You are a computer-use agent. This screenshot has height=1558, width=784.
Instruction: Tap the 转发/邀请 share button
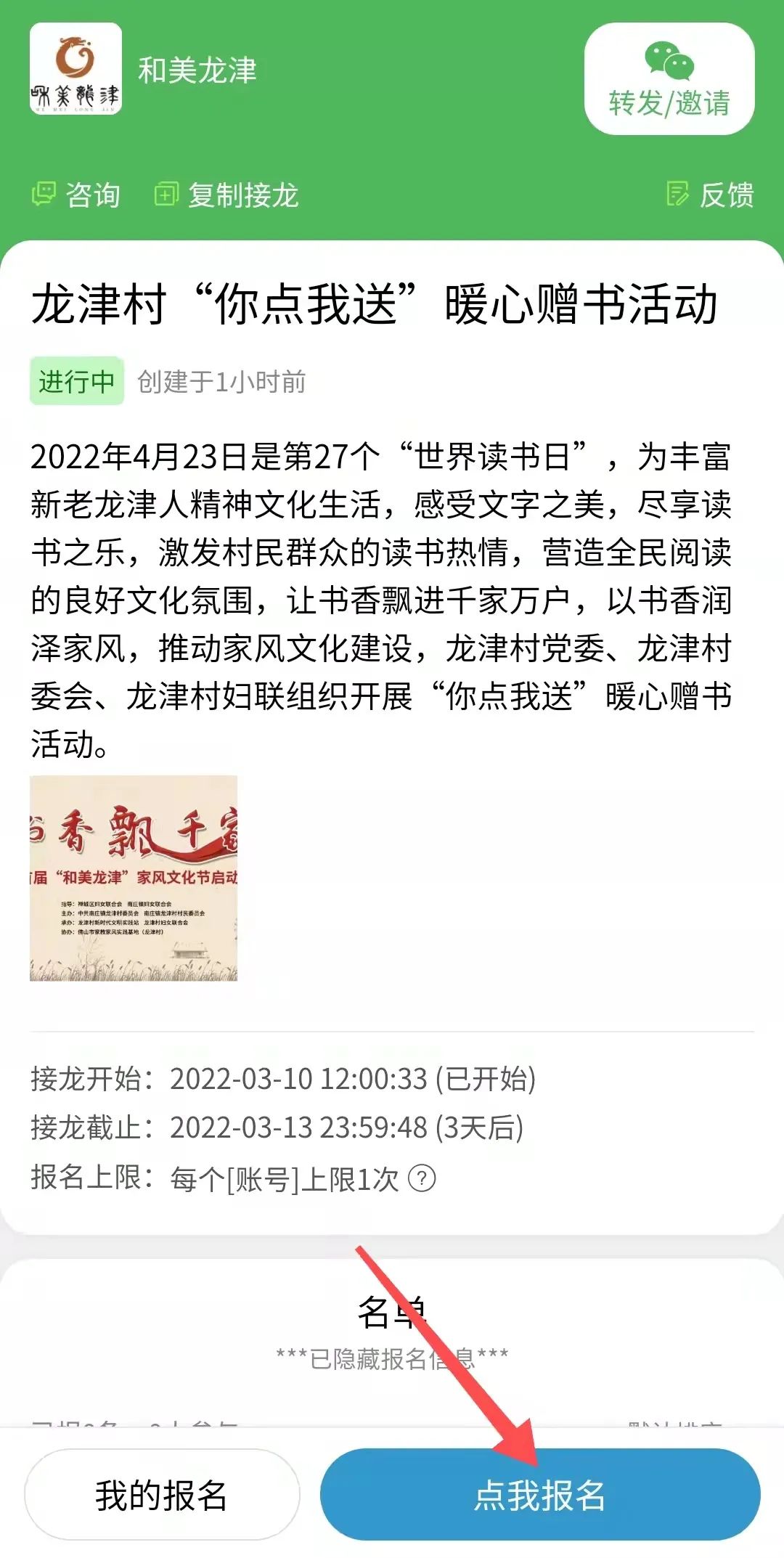click(669, 79)
